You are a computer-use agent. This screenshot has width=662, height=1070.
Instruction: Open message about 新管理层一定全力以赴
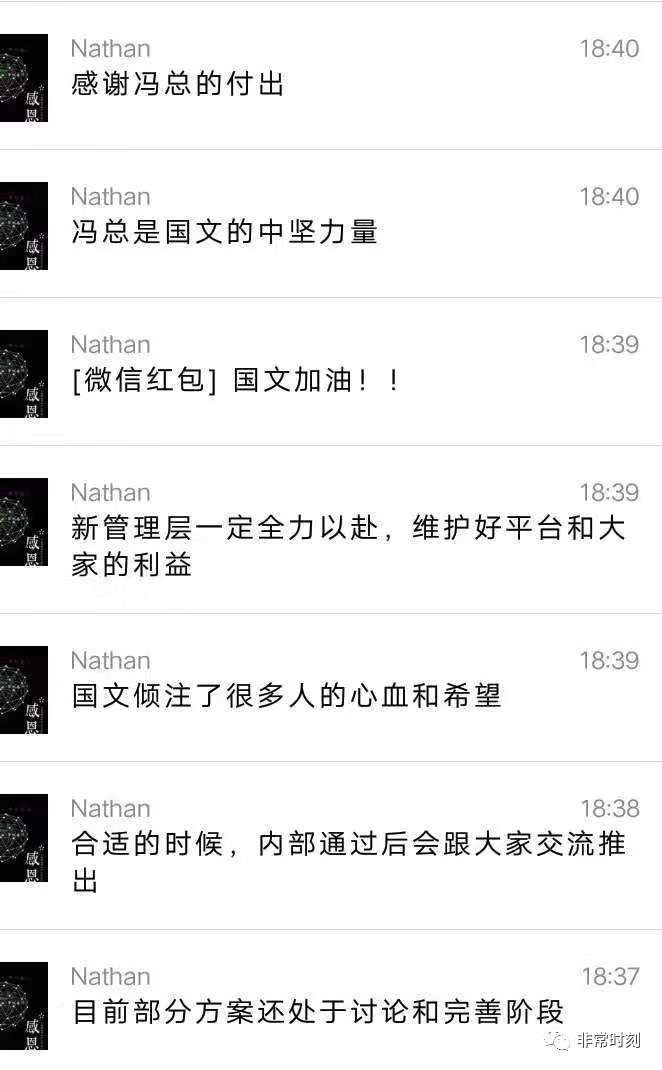[x=348, y=545]
